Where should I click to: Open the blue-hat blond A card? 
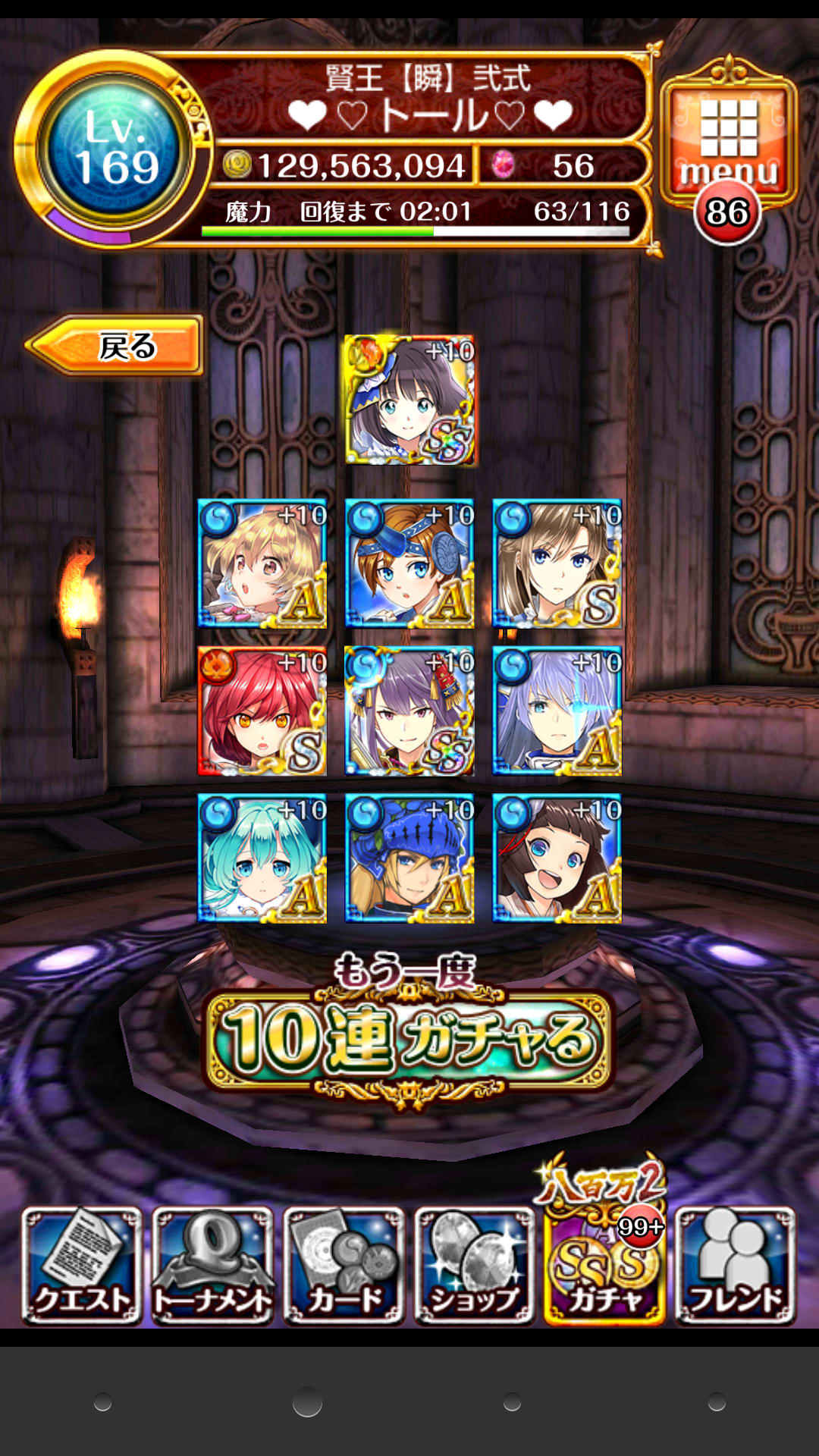coord(409,858)
